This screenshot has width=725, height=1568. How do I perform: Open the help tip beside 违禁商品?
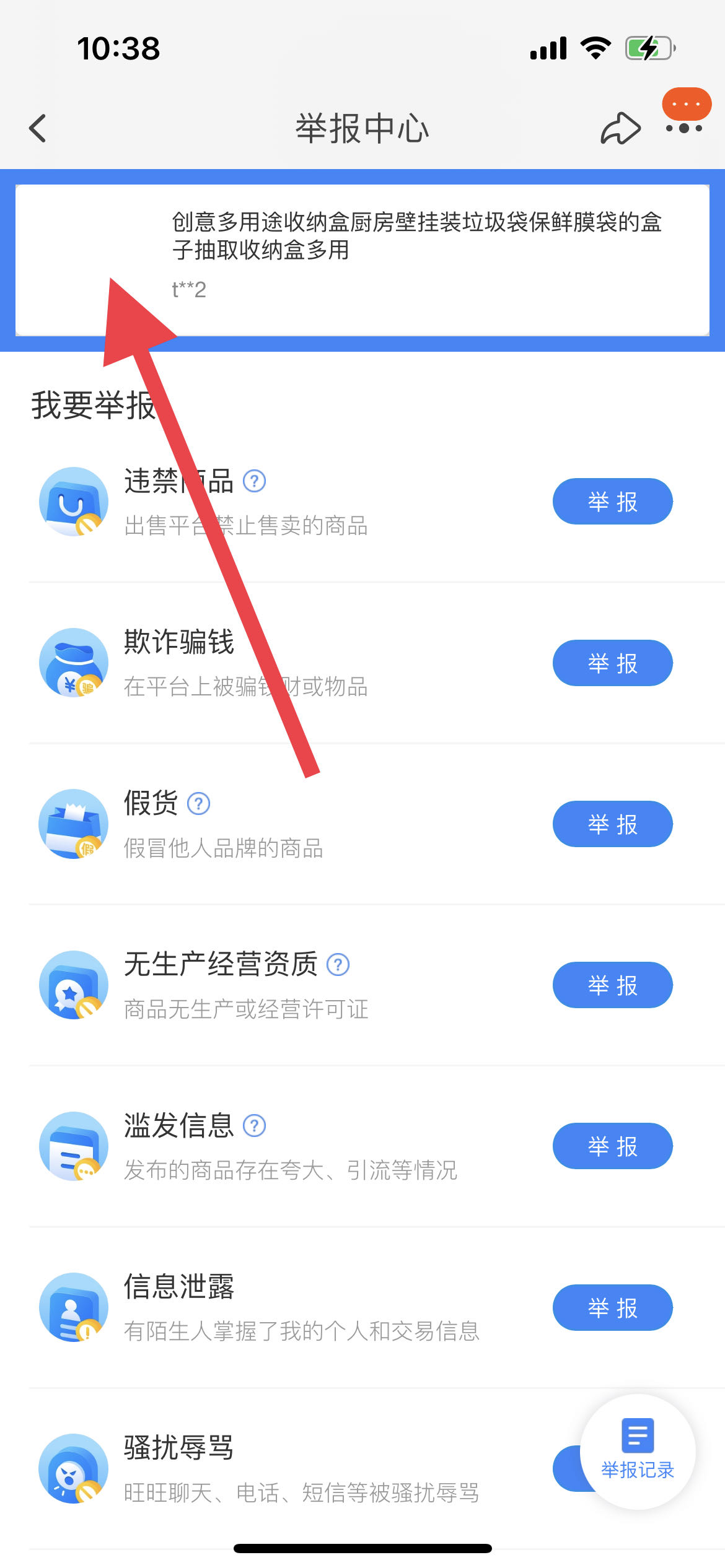(255, 480)
